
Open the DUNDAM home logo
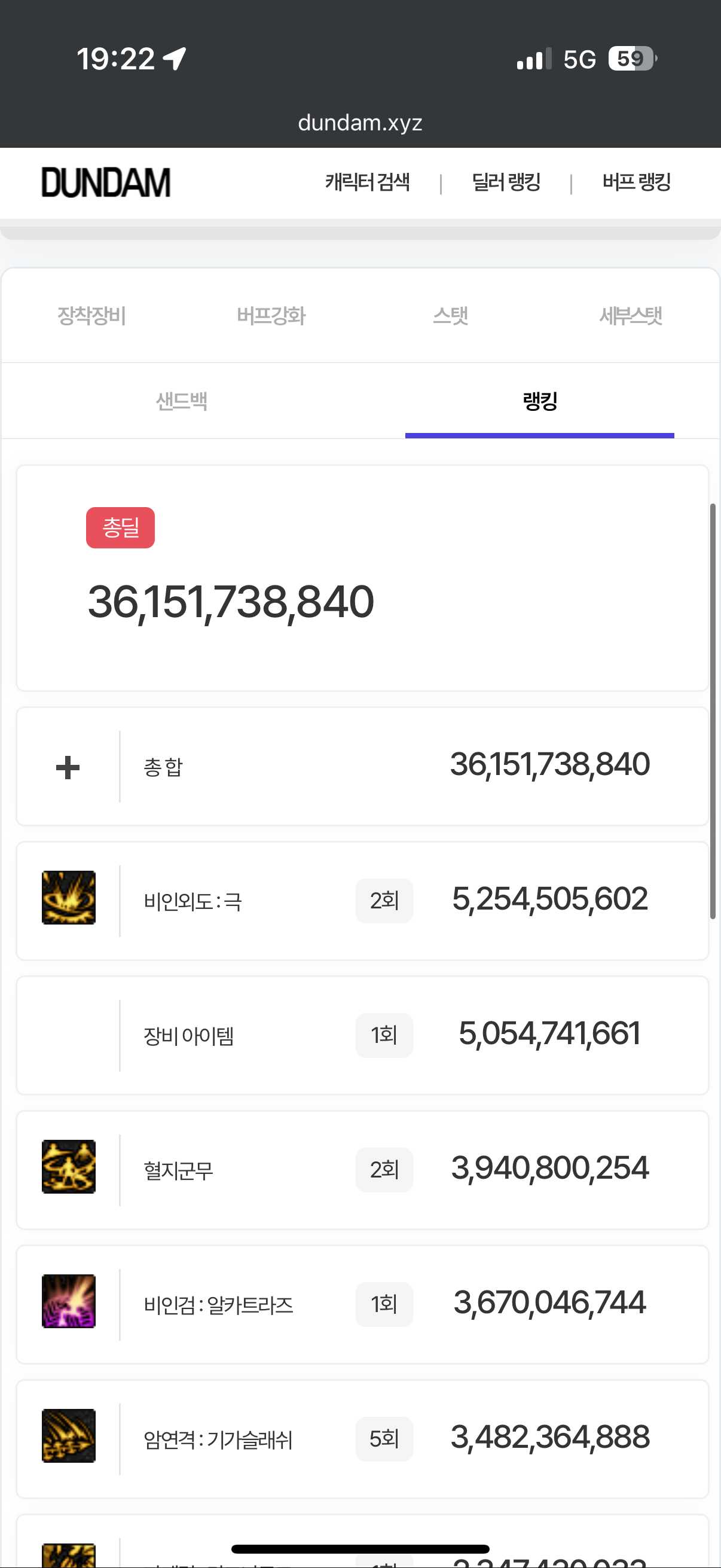click(x=106, y=182)
